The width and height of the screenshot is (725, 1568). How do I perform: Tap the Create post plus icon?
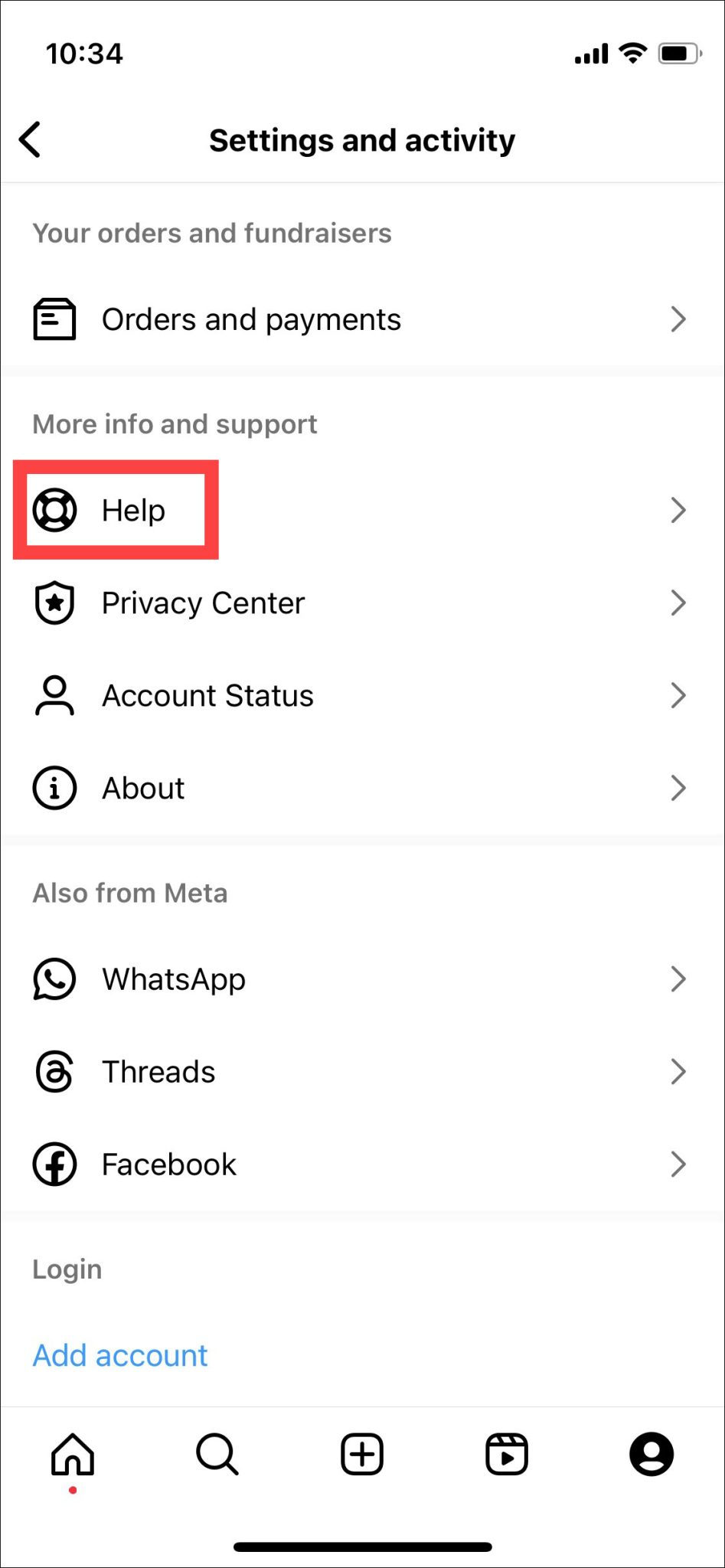point(361,1453)
